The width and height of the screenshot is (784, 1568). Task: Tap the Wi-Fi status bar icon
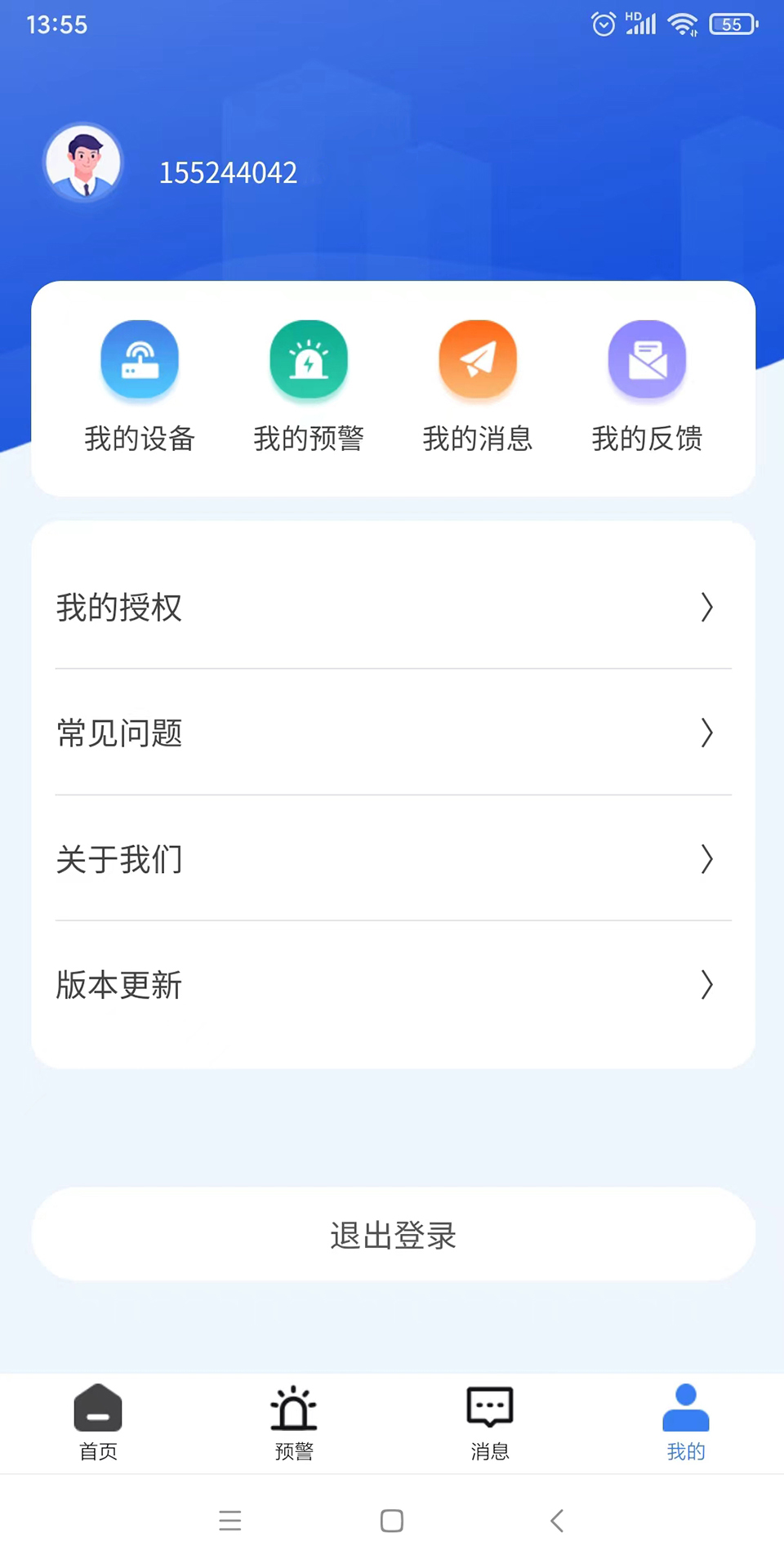tap(684, 24)
